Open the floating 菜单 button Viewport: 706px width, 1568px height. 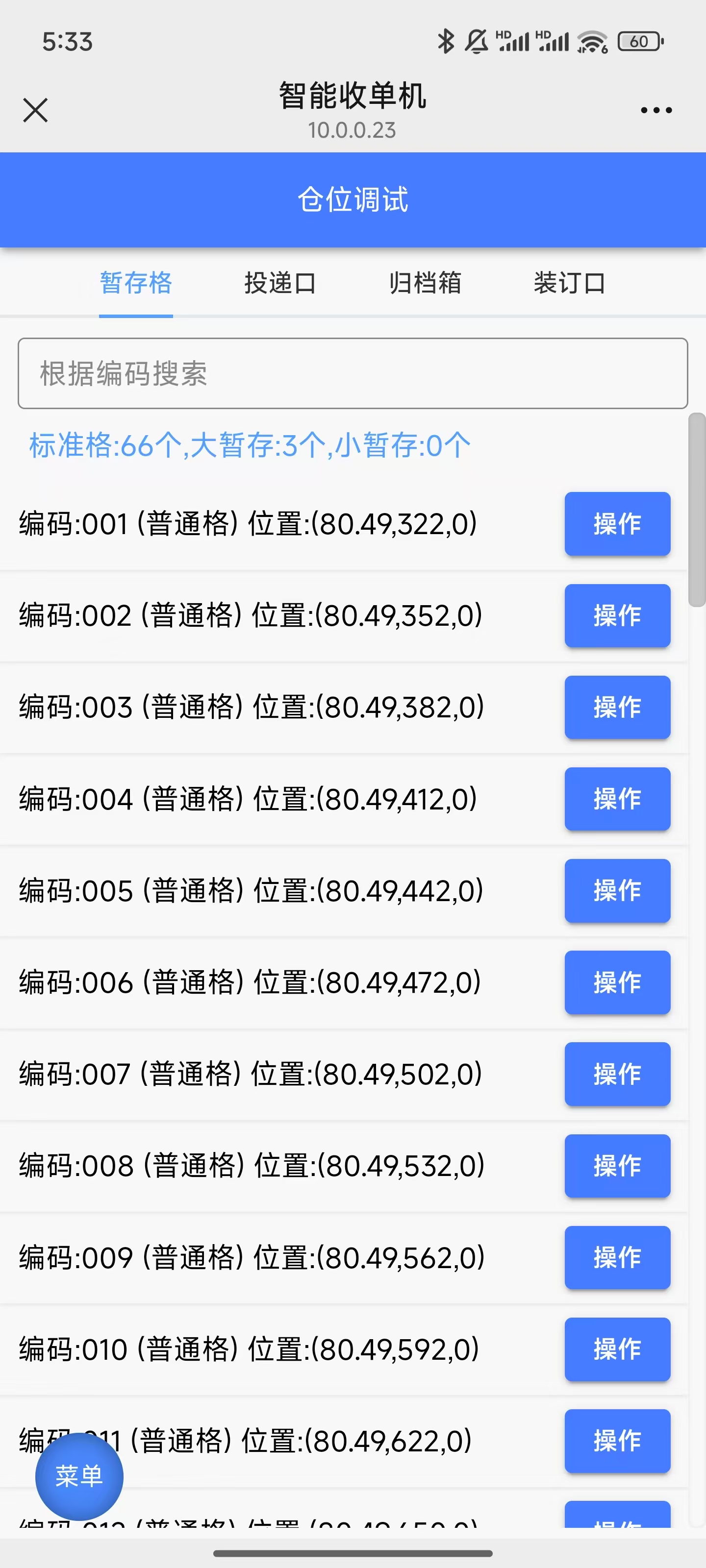point(79,1476)
